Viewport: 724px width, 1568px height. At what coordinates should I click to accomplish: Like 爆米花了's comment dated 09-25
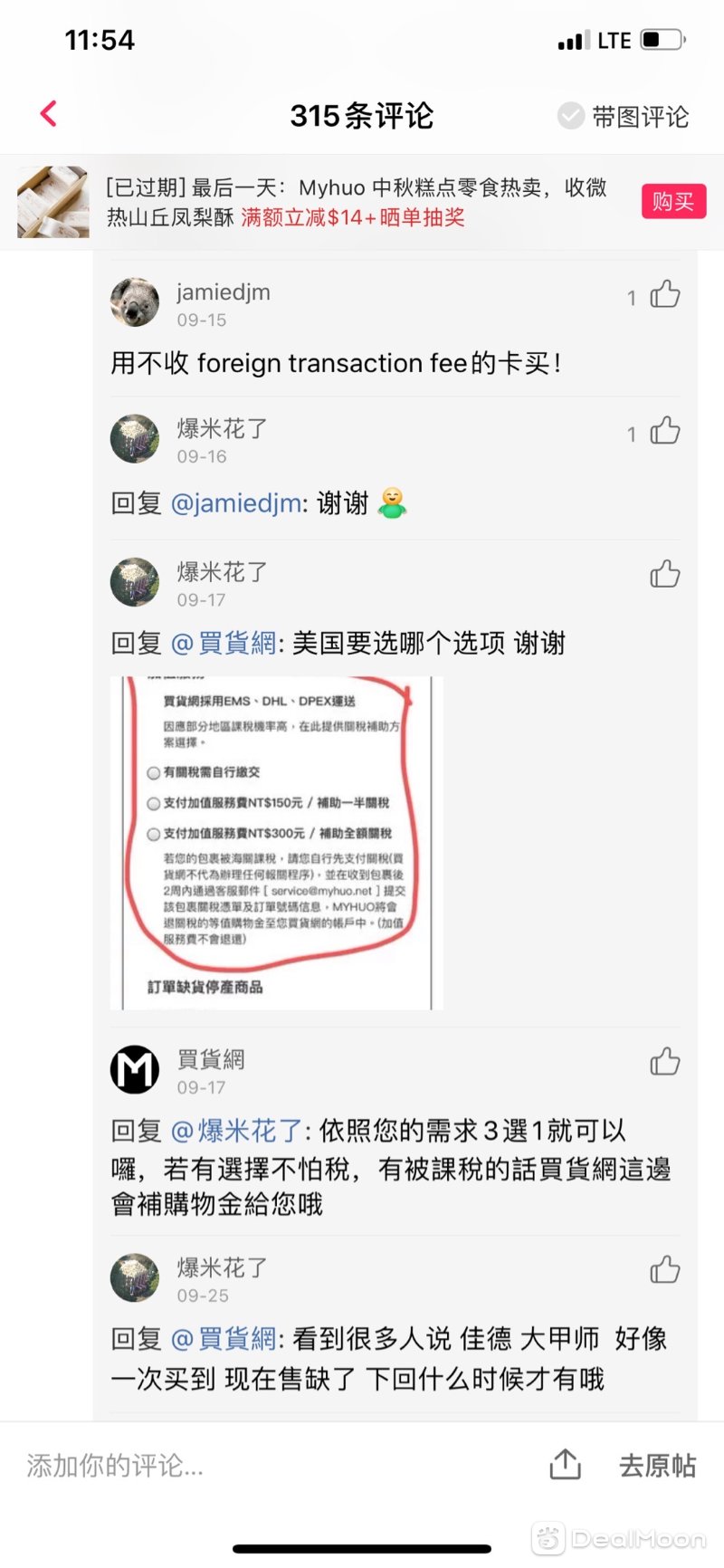click(665, 1269)
